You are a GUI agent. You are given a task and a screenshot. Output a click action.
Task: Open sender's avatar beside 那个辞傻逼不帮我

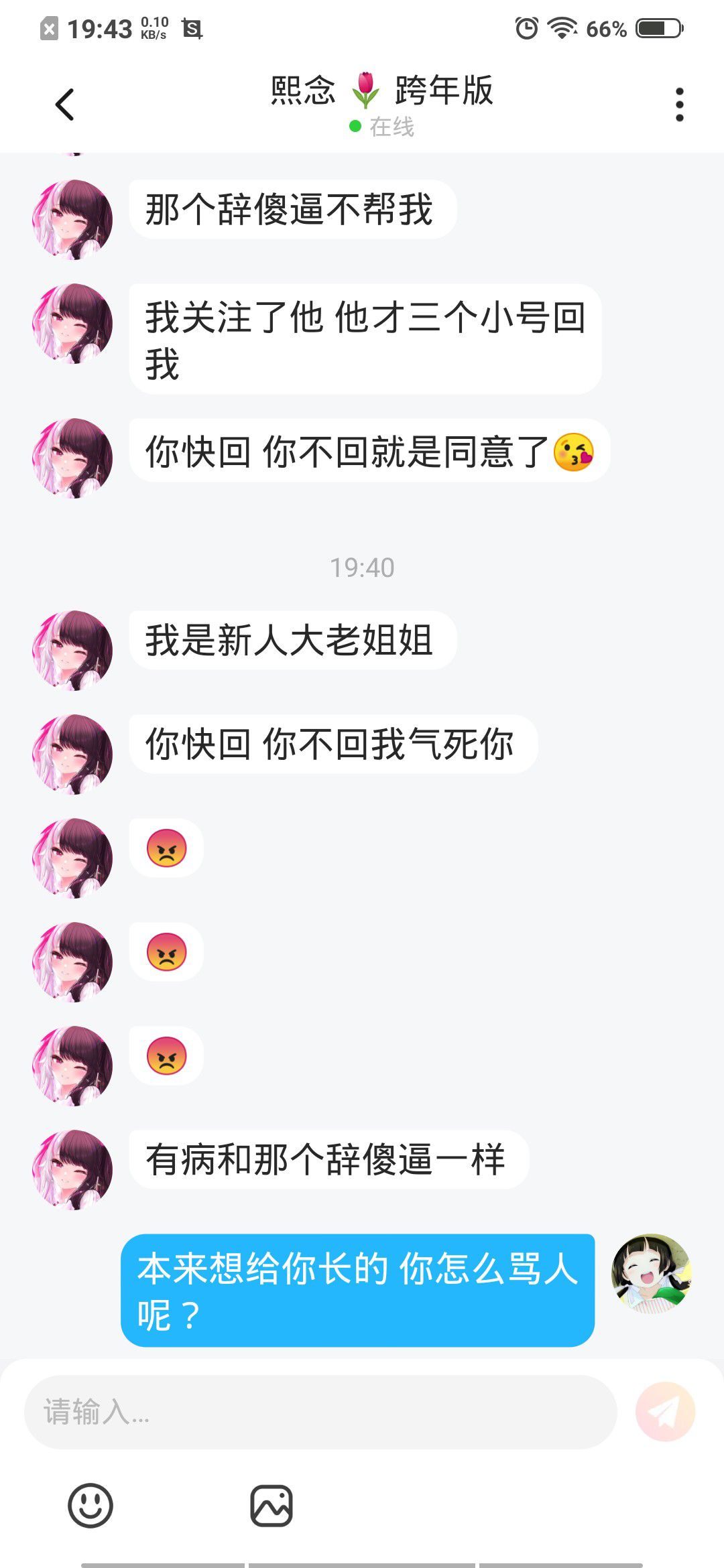click(72, 219)
